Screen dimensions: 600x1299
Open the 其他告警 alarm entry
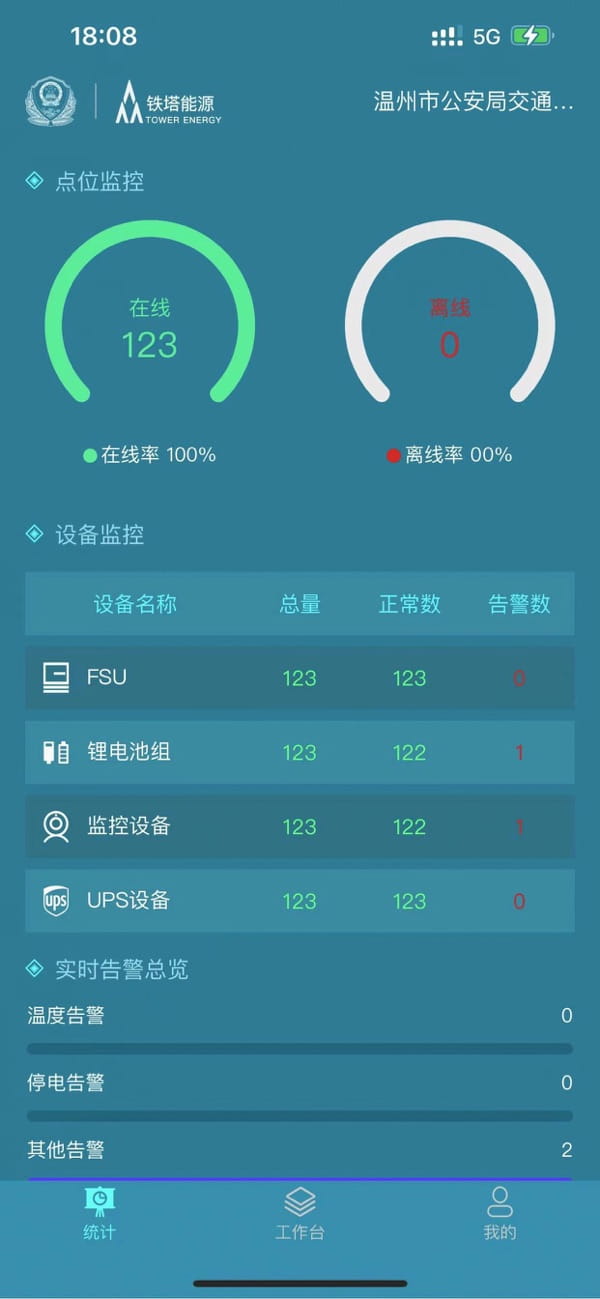(x=299, y=1151)
